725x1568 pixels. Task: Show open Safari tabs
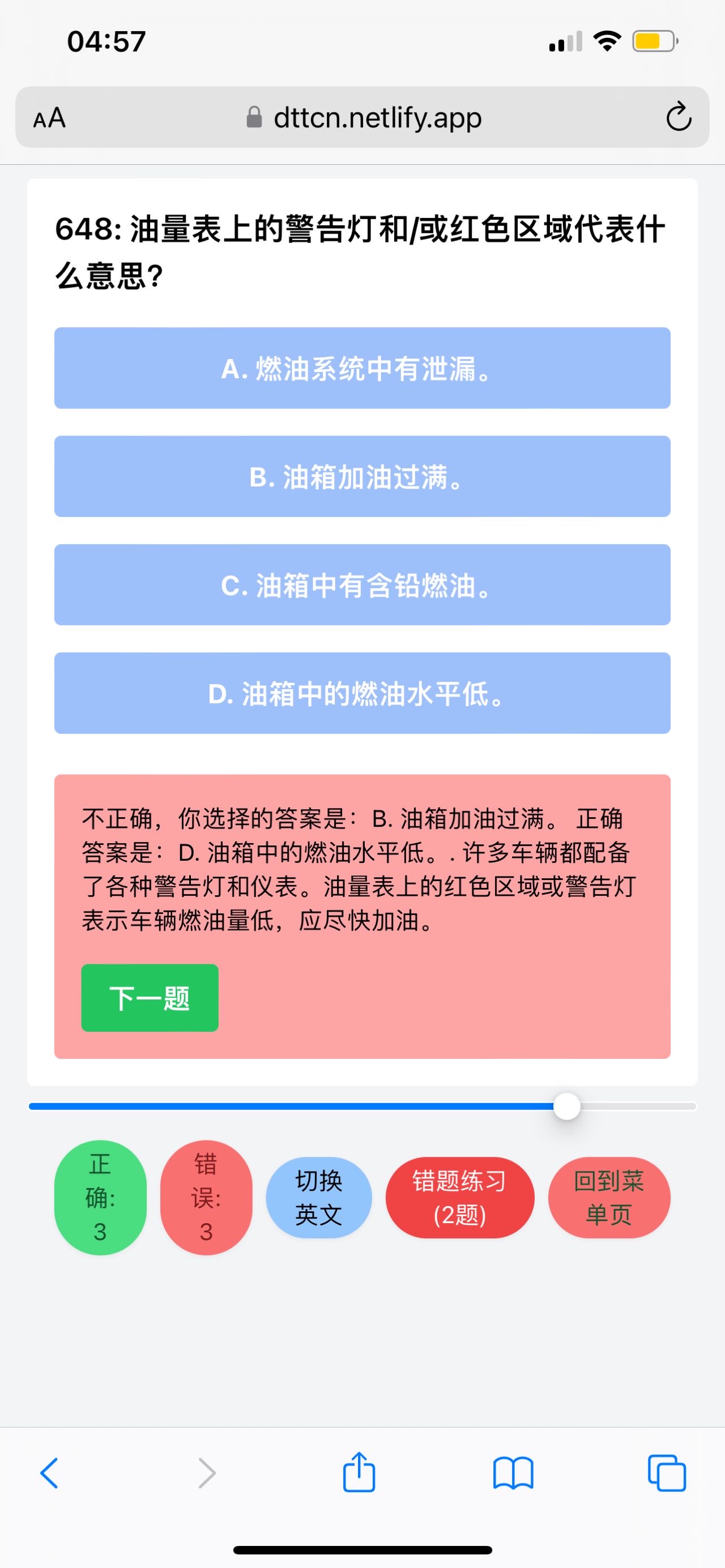pyautogui.click(x=667, y=1473)
